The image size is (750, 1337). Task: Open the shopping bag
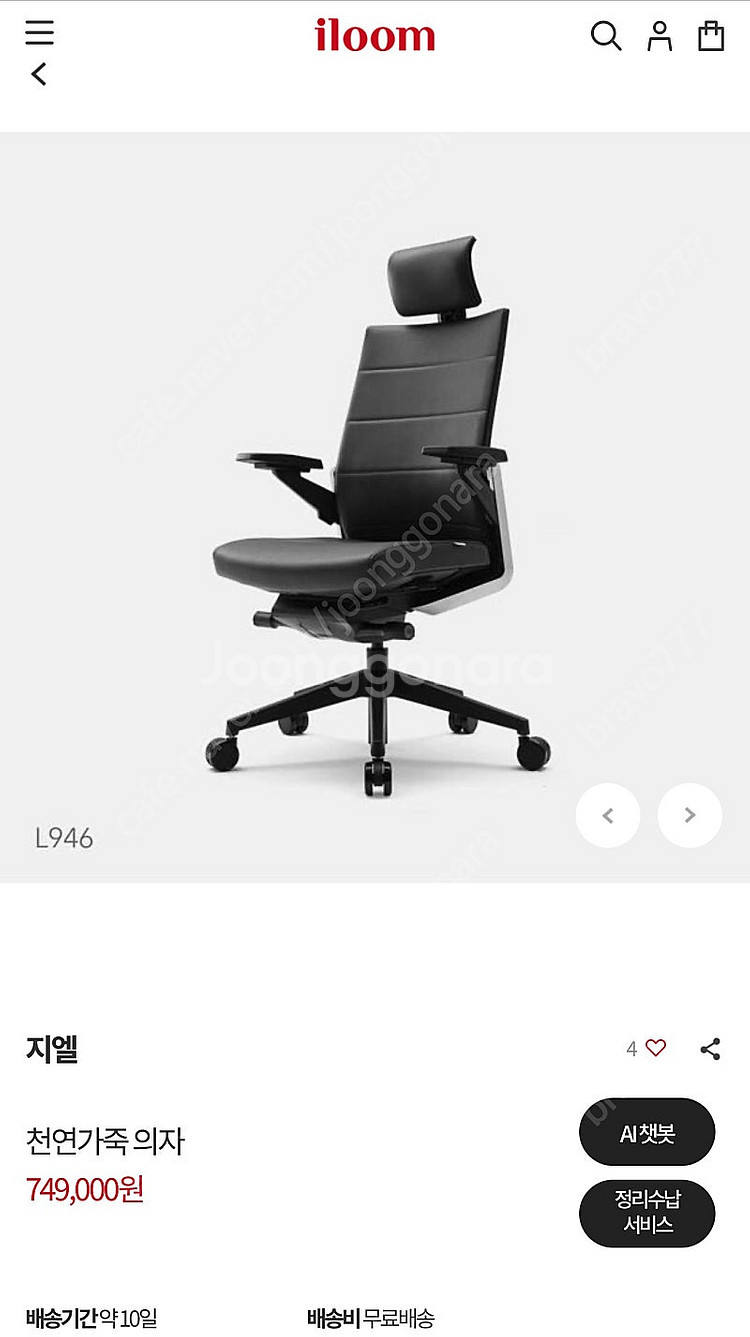(711, 36)
